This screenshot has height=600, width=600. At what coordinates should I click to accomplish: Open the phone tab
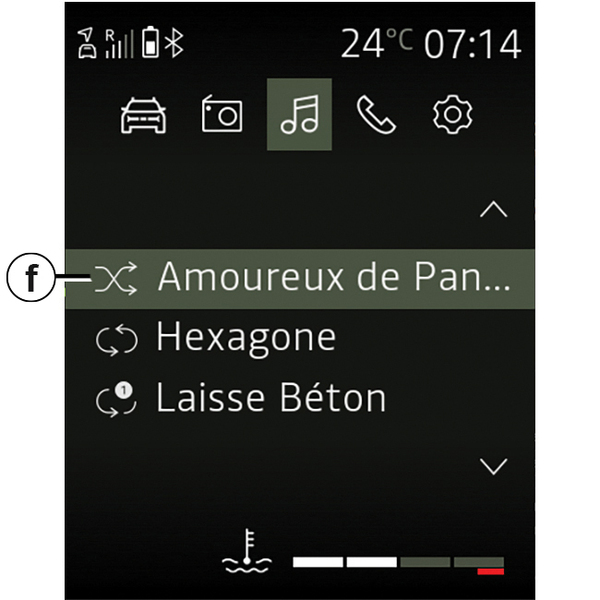(x=376, y=115)
